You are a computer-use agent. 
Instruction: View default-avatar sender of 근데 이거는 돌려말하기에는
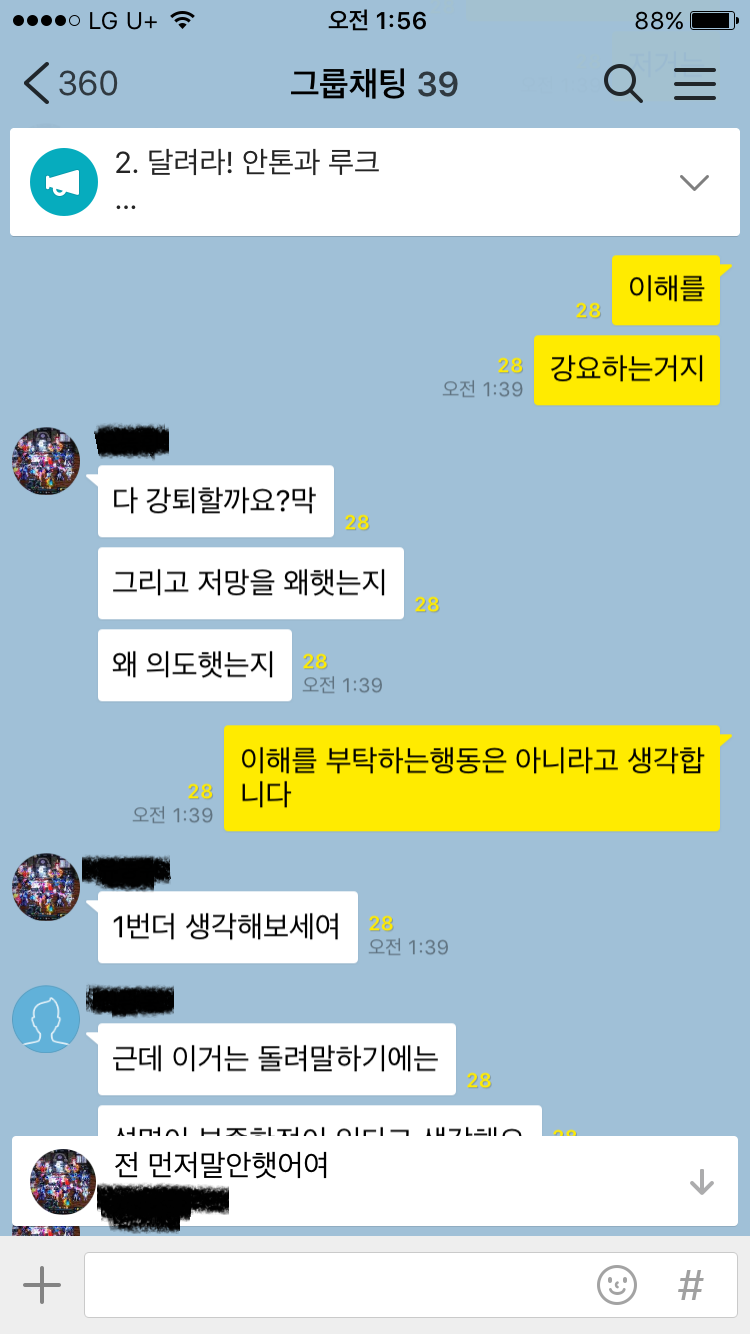[46, 1019]
